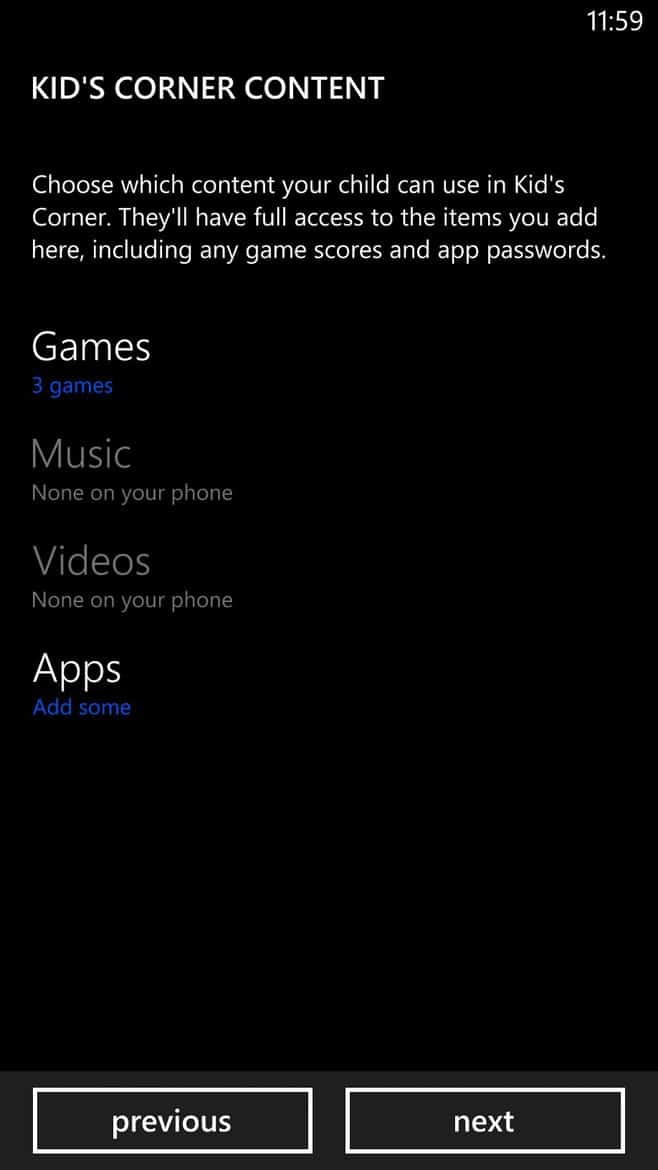Screen dimensions: 658x1170
Task: Continue with the next button
Action: tap(485, 1121)
